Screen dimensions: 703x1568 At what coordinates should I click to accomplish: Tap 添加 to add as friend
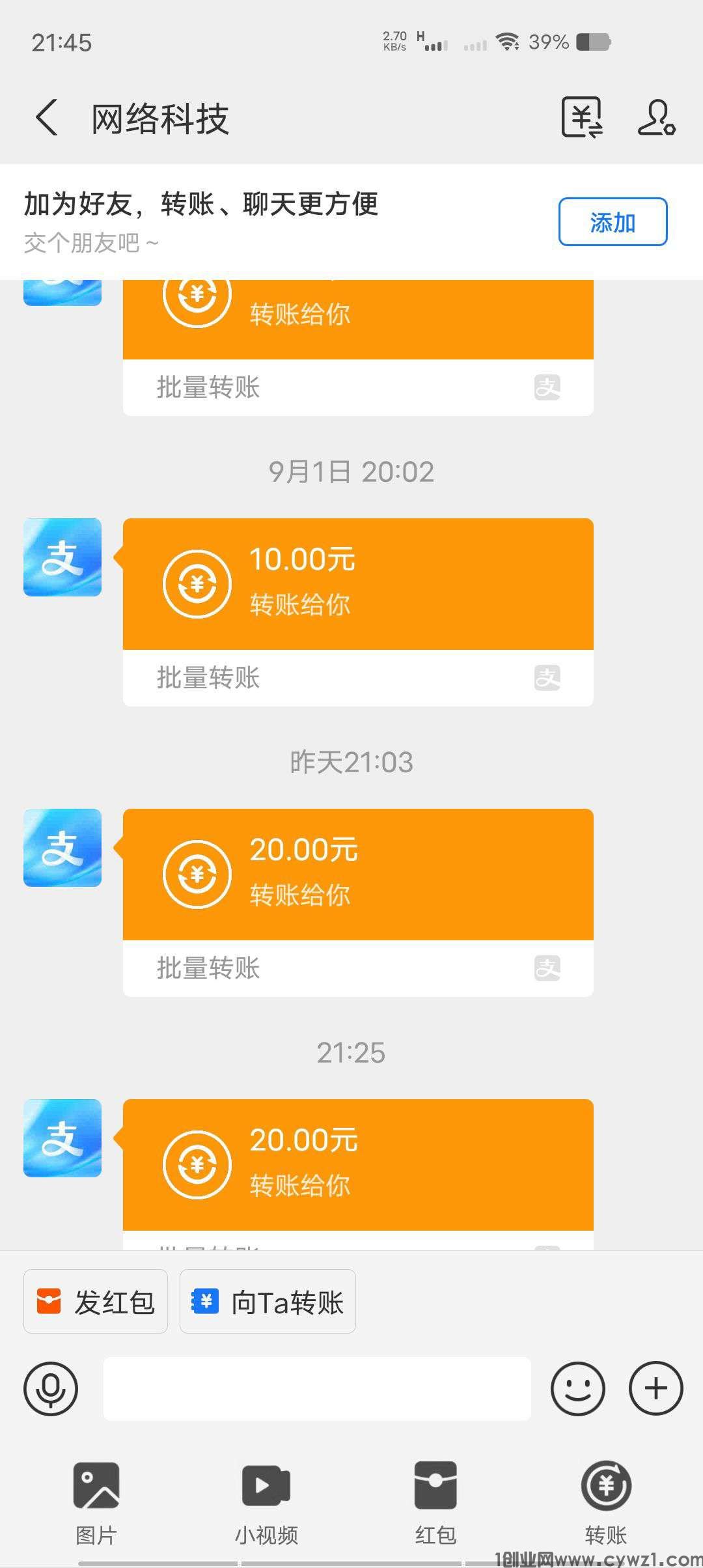tap(613, 222)
